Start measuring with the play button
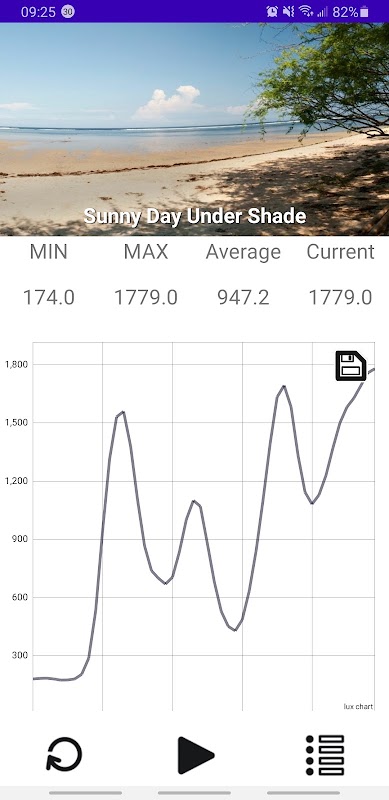The height and width of the screenshot is (800, 389). point(196,755)
